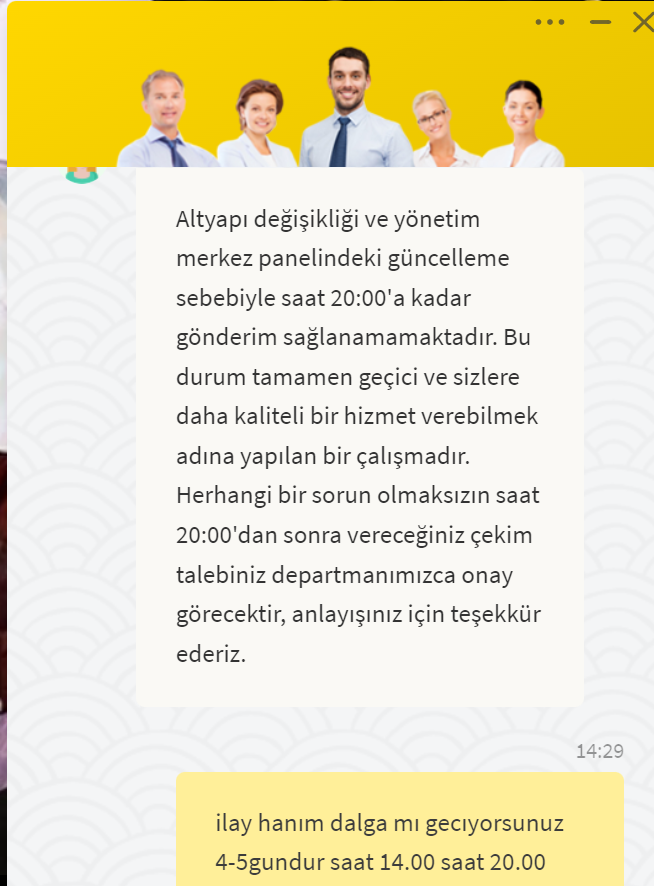Open the three-dot chat options menu
This screenshot has height=886, width=654.
(550, 22)
